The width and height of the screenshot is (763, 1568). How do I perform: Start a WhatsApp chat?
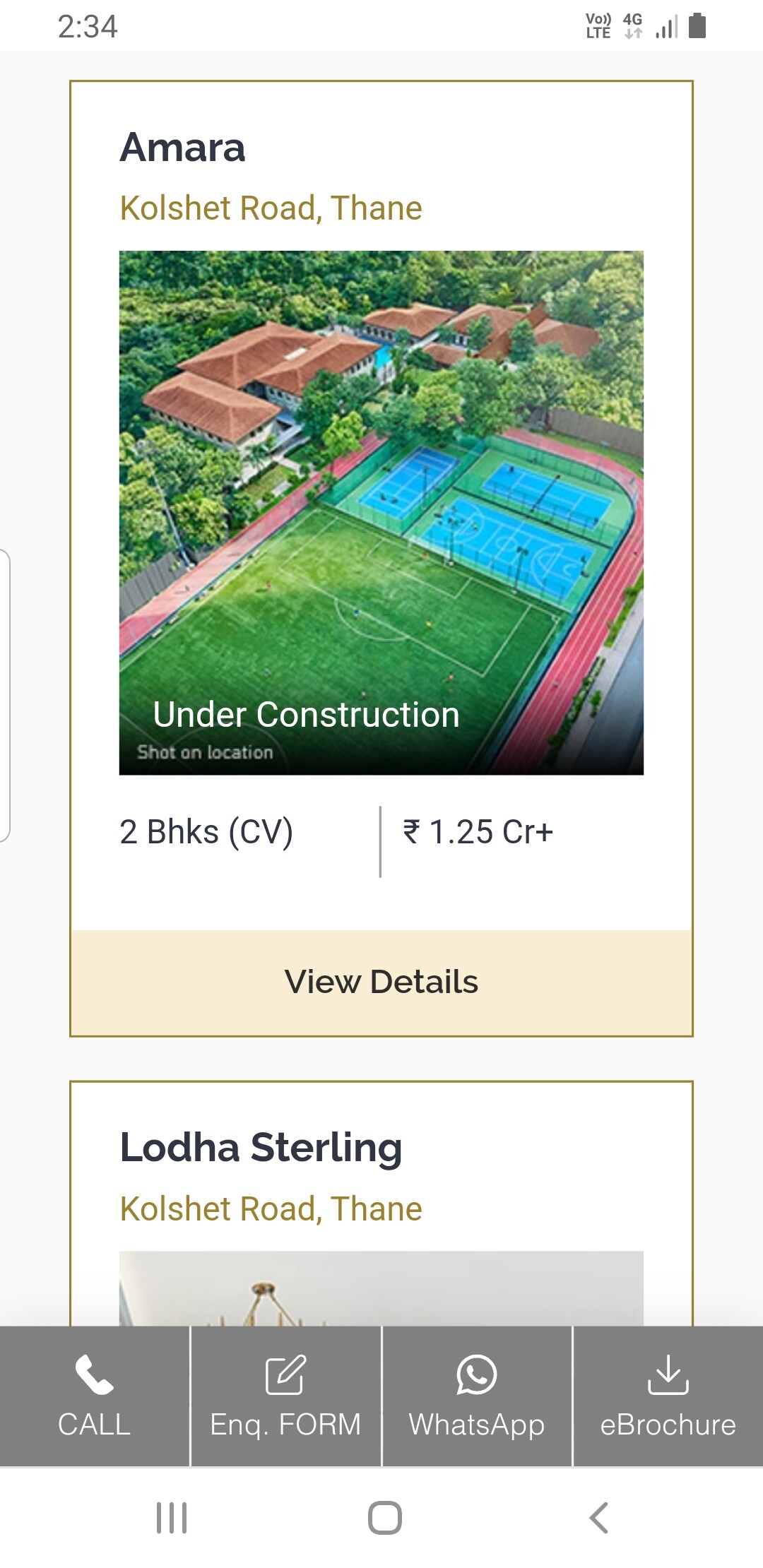[x=477, y=1396]
